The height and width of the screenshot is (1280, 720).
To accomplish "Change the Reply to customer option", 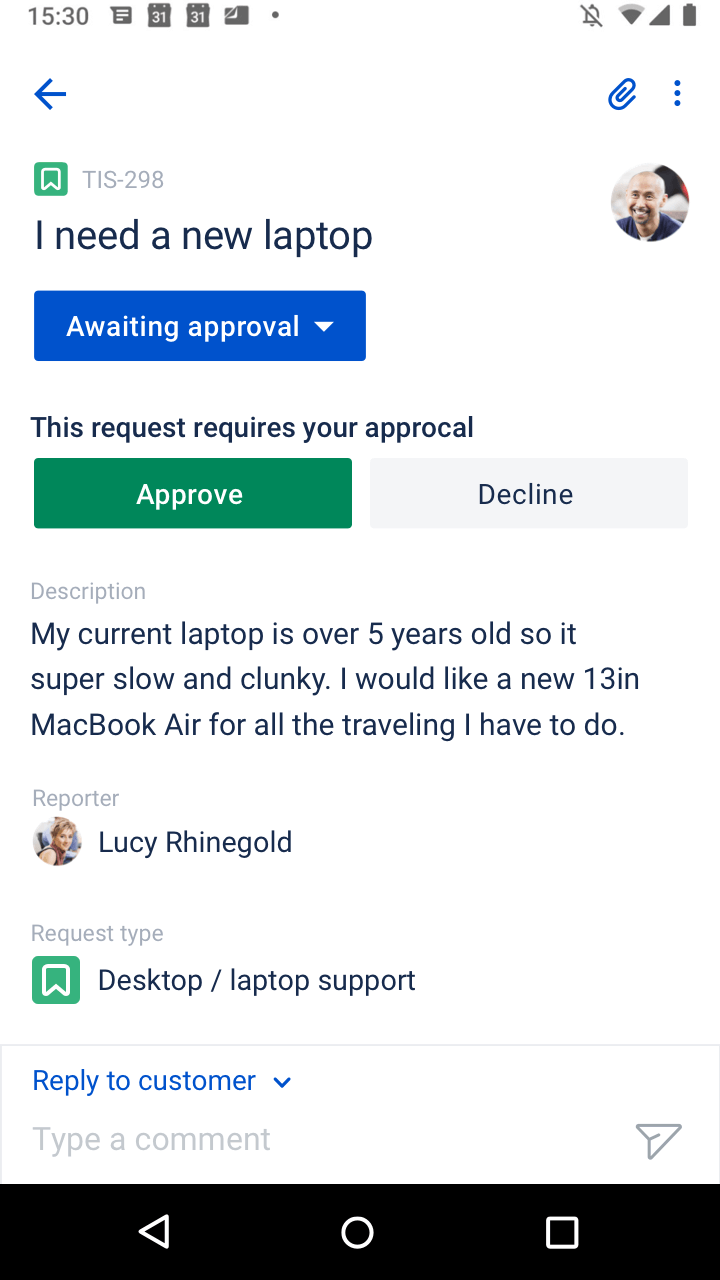I will pyautogui.click(x=162, y=1081).
